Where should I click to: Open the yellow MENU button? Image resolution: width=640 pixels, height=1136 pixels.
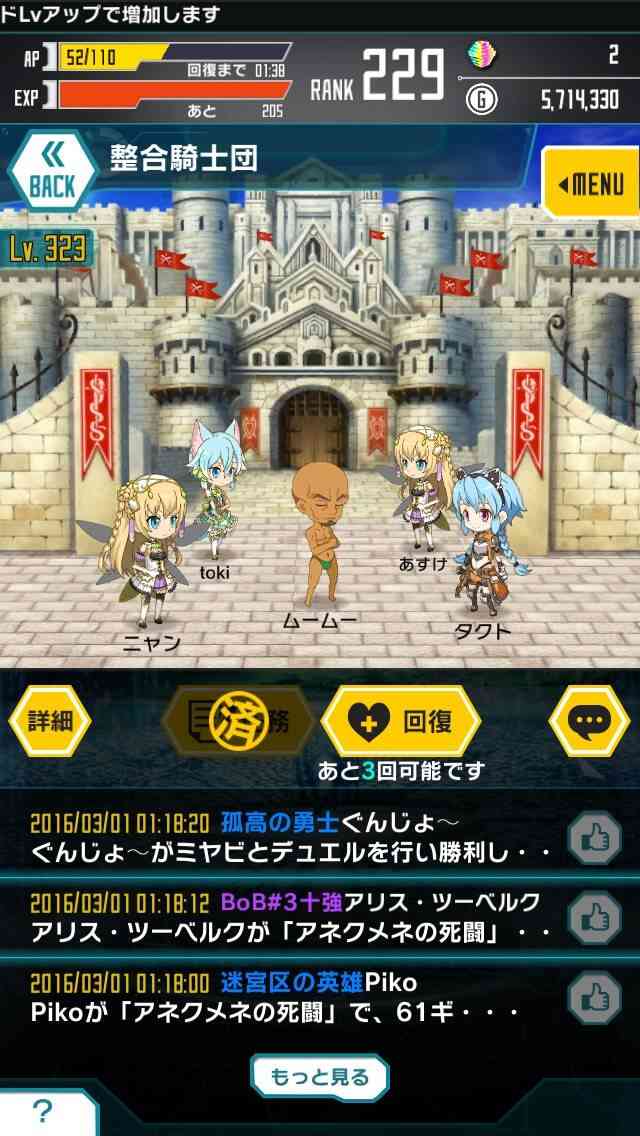(x=591, y=183)
